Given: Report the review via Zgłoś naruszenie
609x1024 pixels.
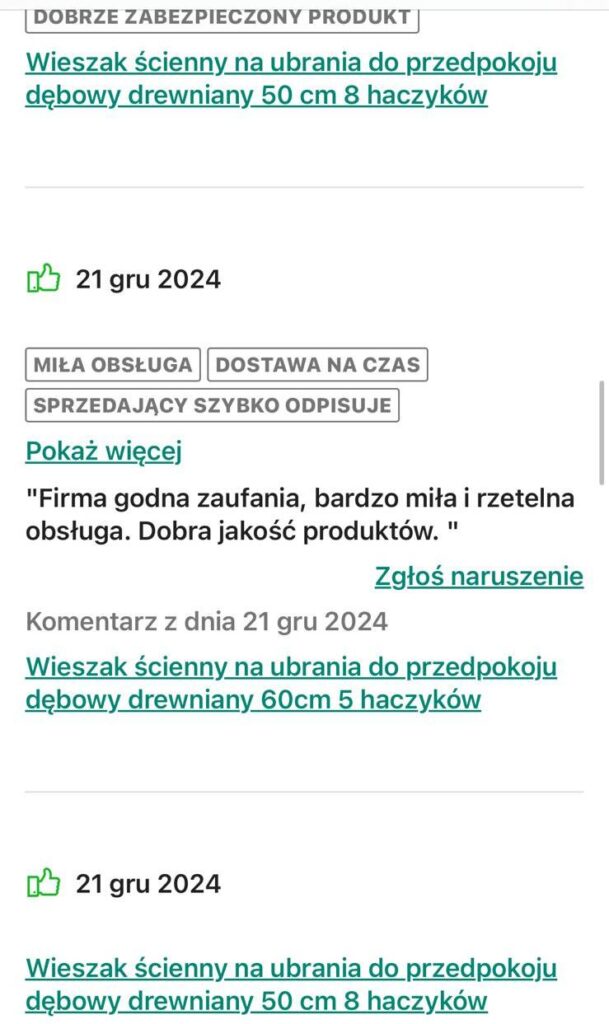Looking at the screenshot, I should (478, 576).
